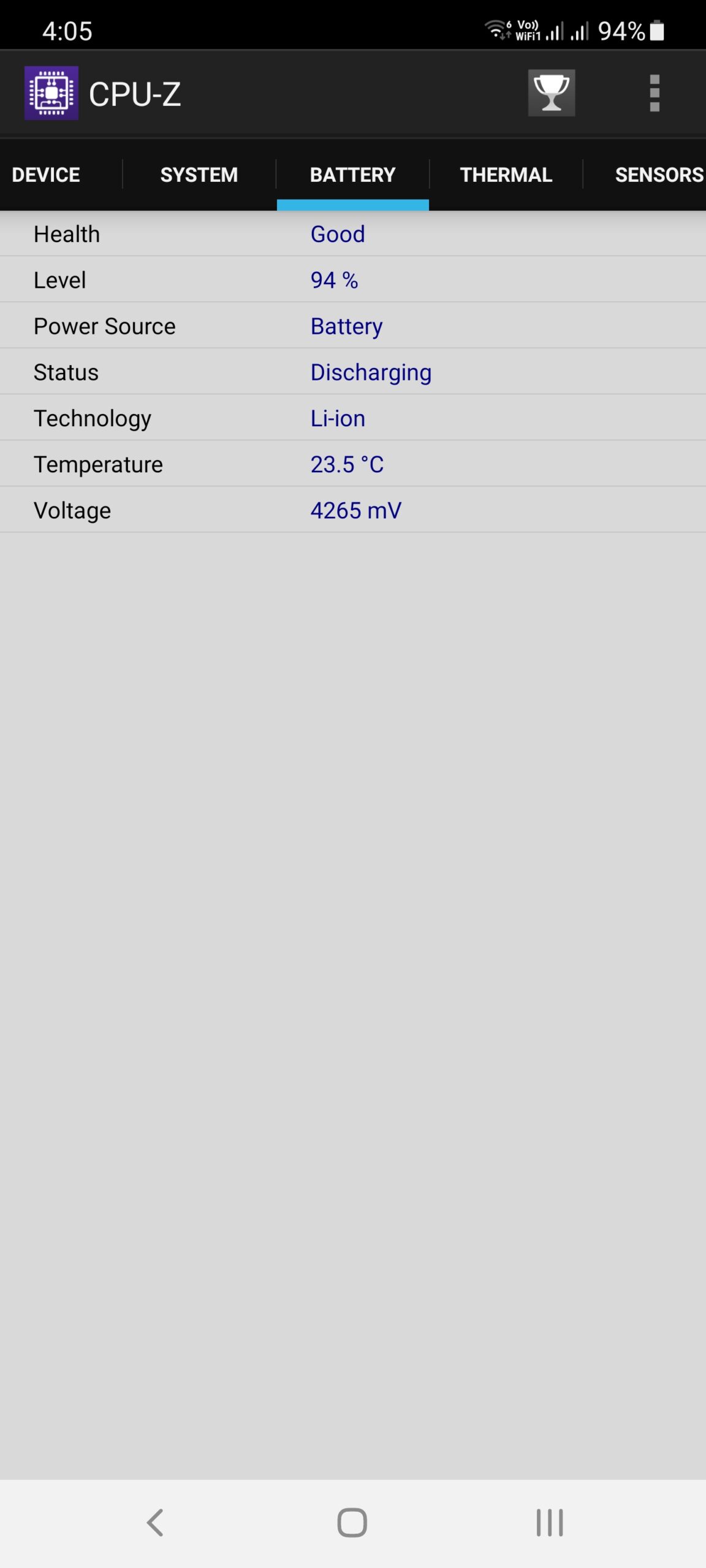706x1568 pixels.
Task: Switch to the Device tab
Action: coord(46,175)
